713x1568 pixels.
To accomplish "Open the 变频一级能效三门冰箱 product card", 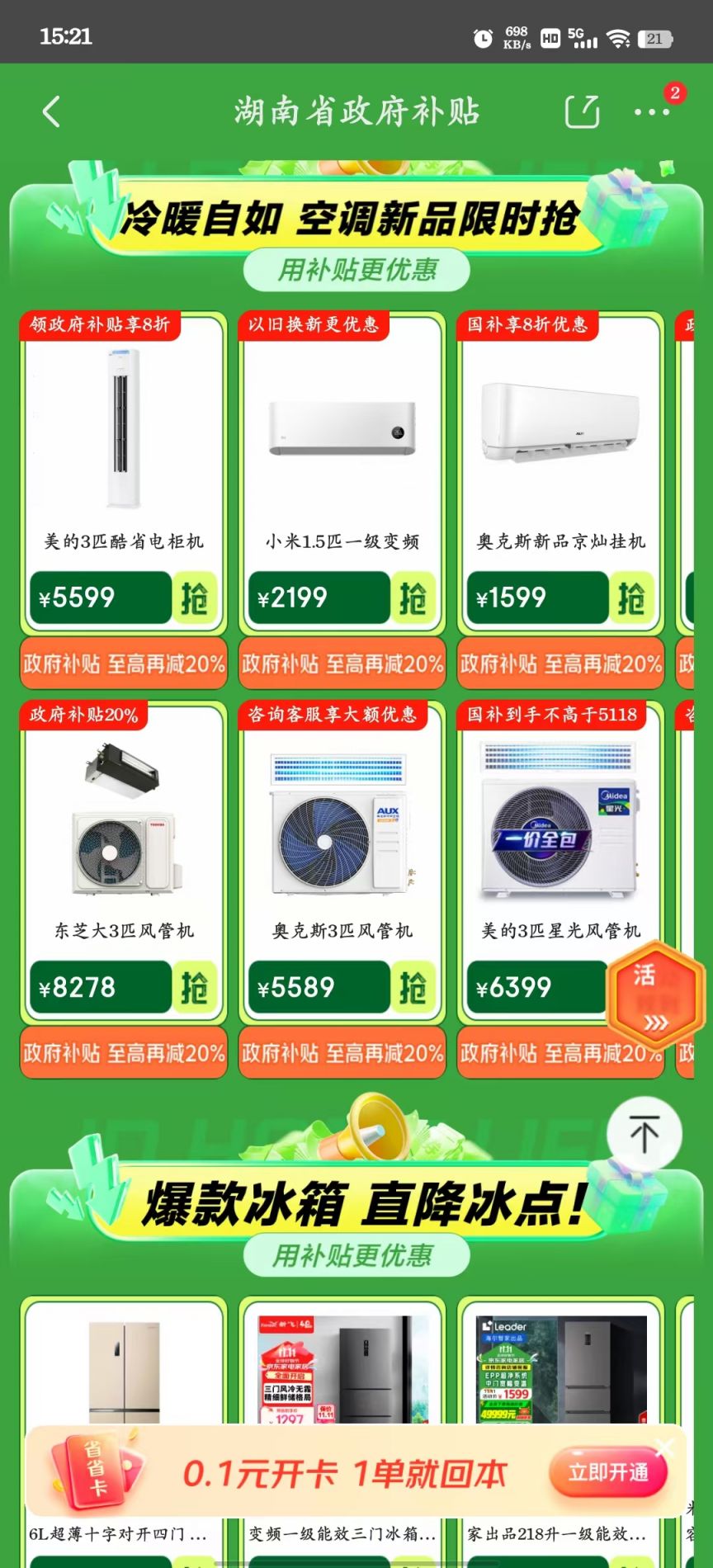I will click(342, 1370).
